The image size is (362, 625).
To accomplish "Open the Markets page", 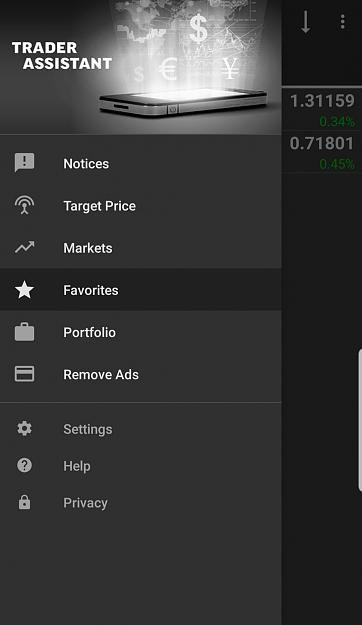I will click(x=140, y=248).
